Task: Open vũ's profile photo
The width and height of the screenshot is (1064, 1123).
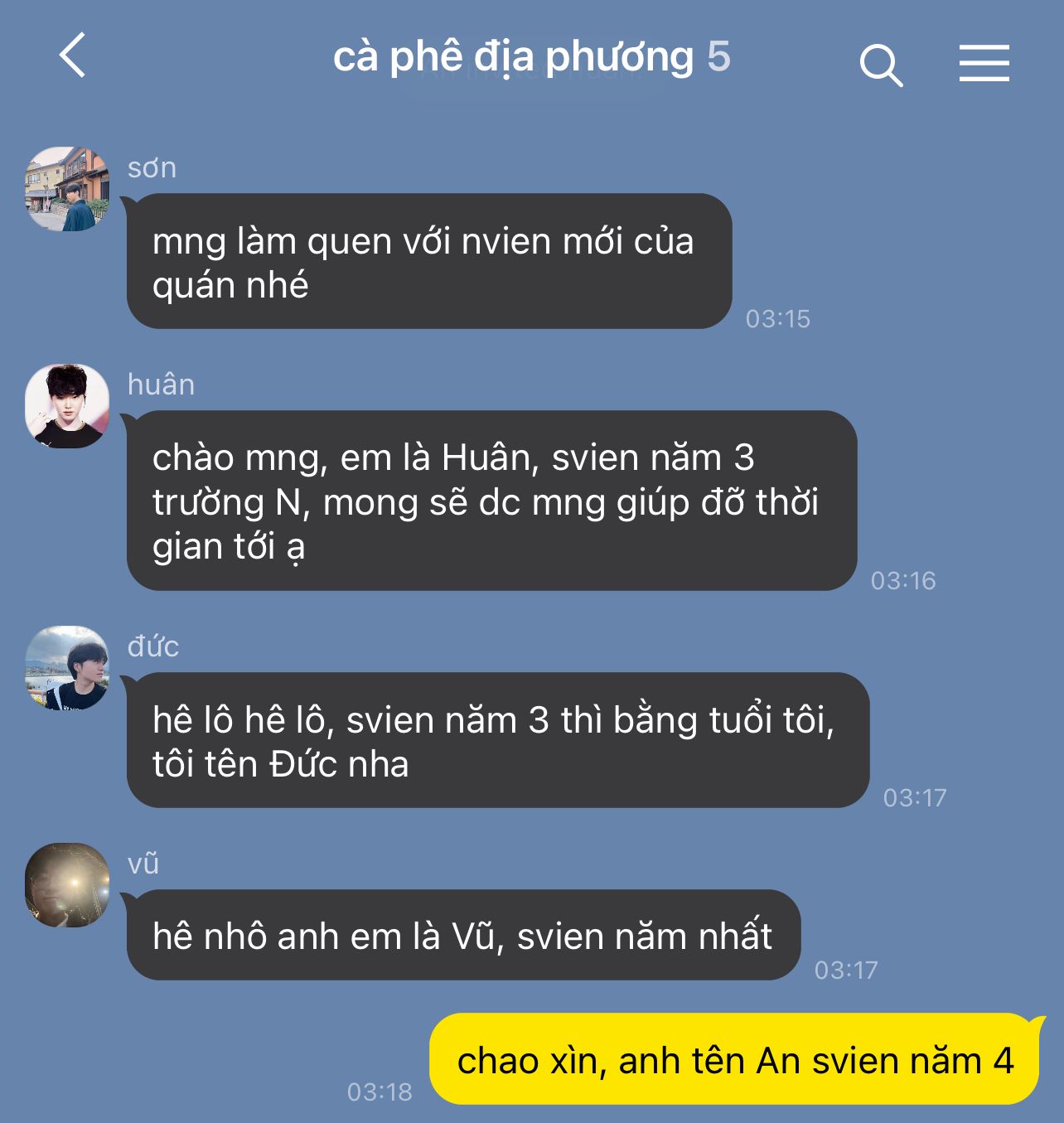Action: (67, 885)
